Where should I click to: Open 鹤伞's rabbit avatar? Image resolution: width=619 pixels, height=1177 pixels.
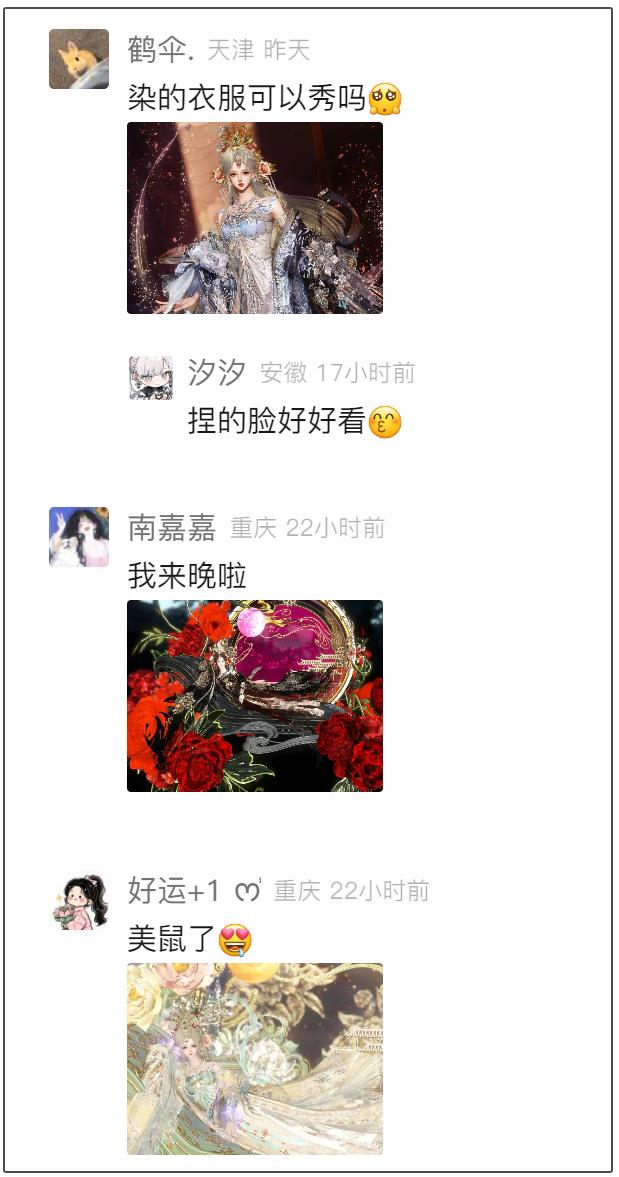(x=78, y=59)
